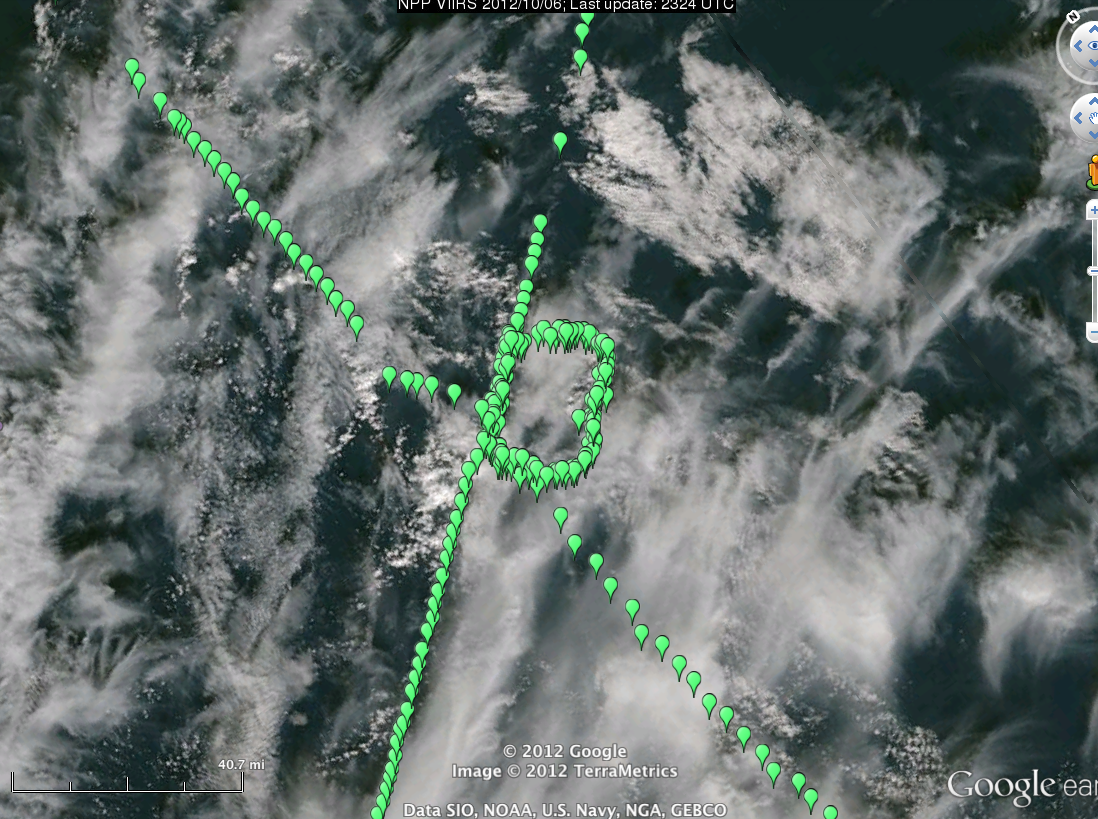The height and width of the screenshot is (819, 1098).
Task: Tap the left arrow on the eye look-around control
Action: tap(1078, 46)
